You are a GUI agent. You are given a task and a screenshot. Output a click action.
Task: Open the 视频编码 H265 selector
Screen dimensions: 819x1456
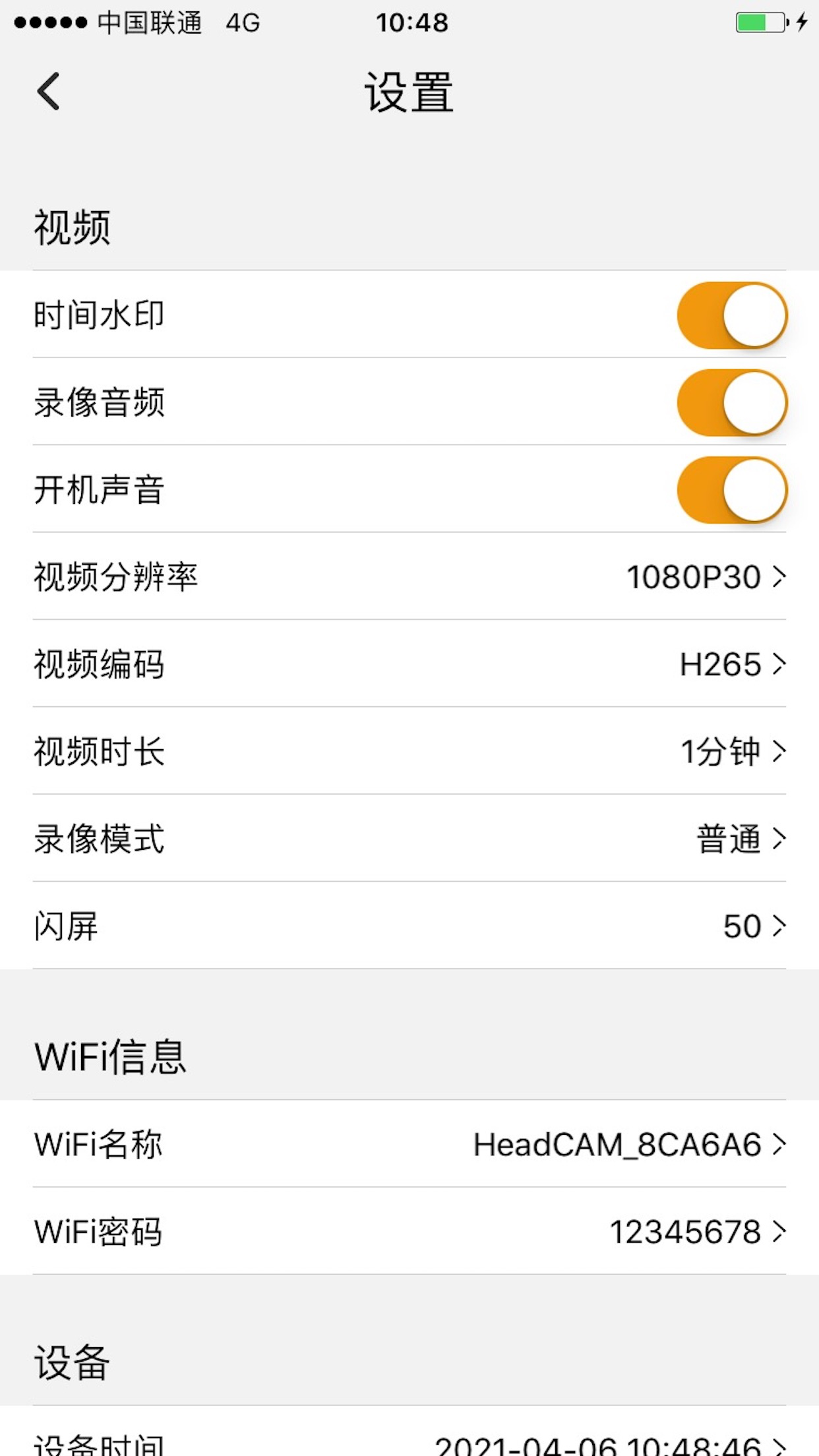coord(409,665)
